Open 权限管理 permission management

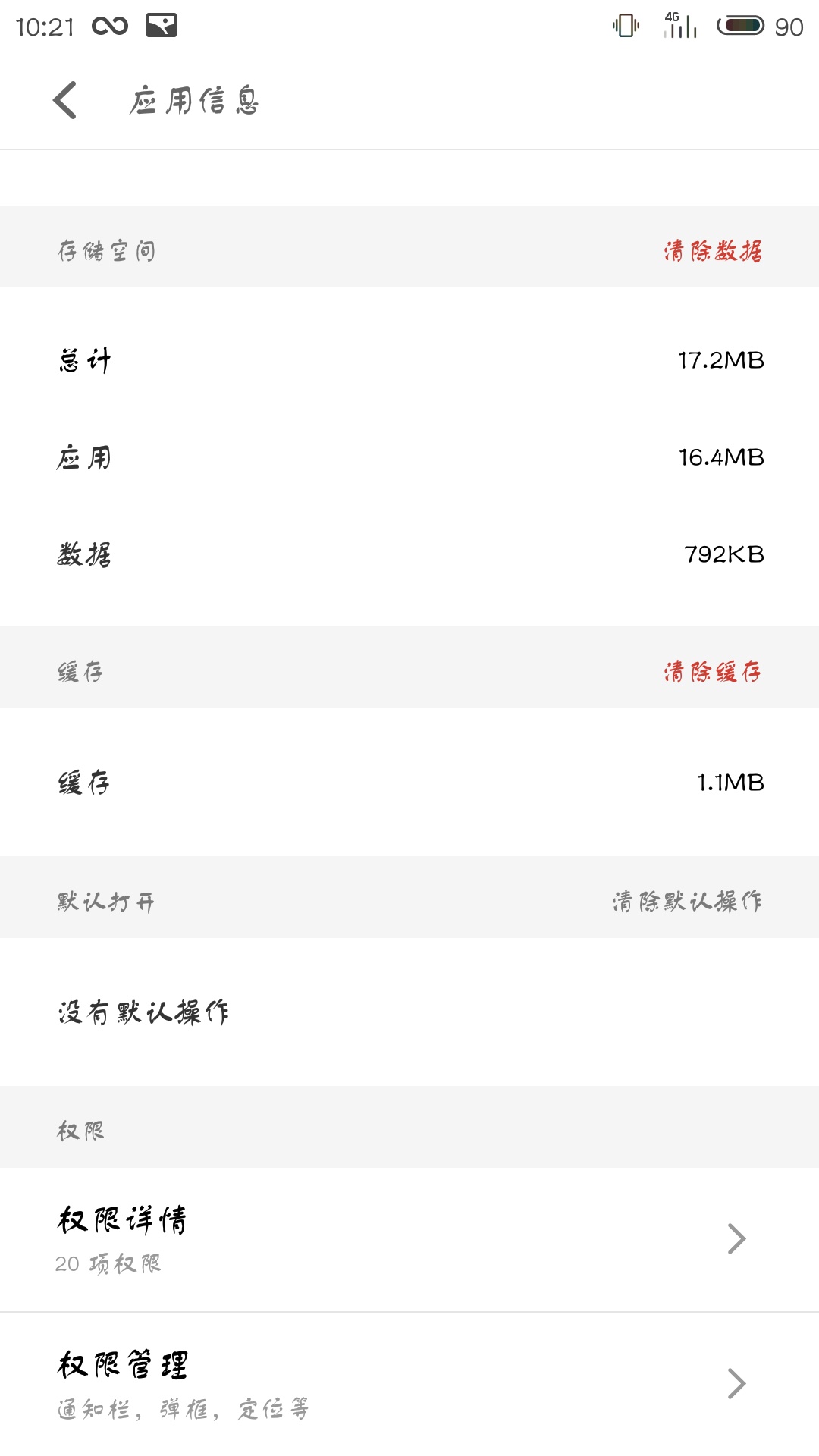[409, 1383]
